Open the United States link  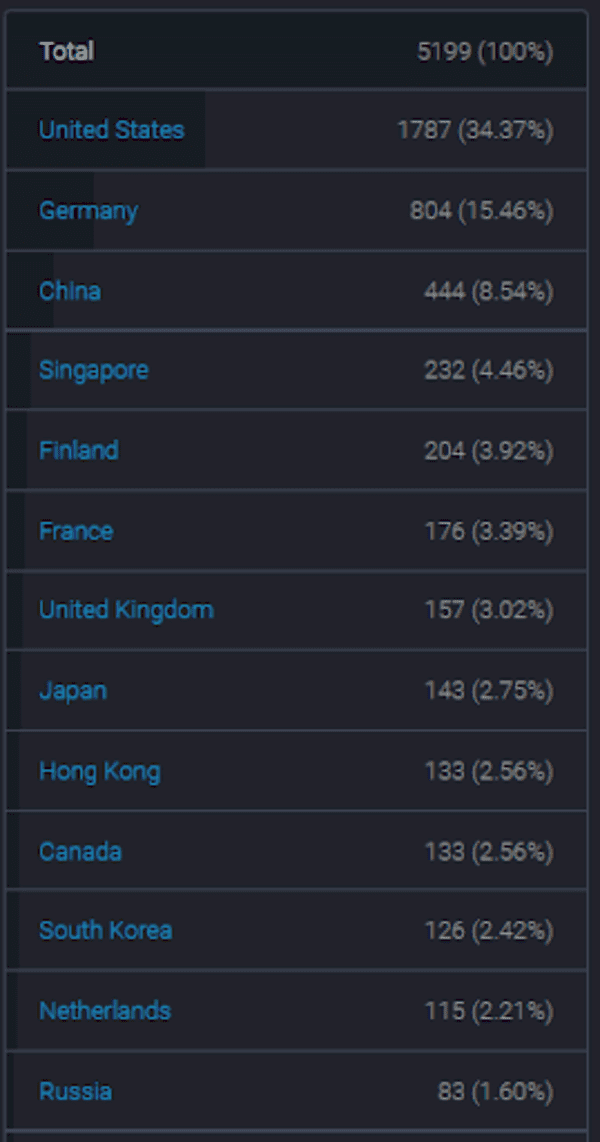coord(111,130)
